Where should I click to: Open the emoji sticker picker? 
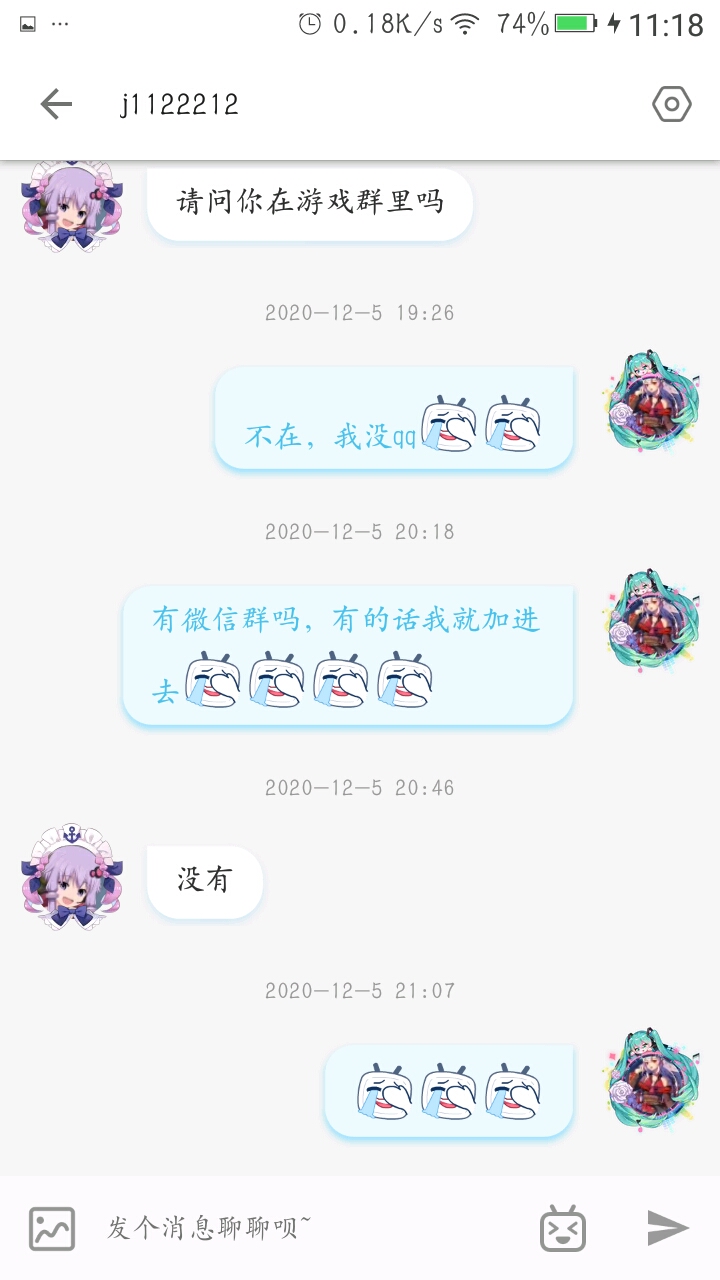563,1228
